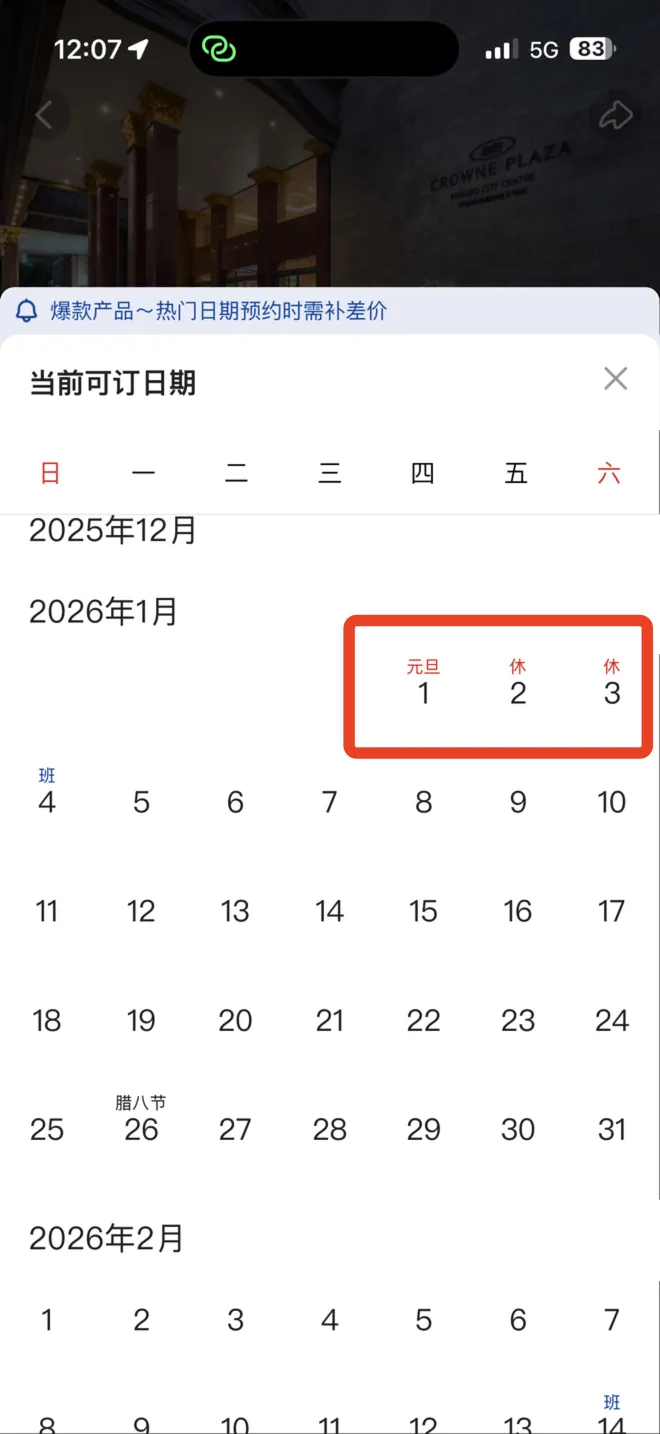Go back using the top-left arrow

(x=44, y=116)
